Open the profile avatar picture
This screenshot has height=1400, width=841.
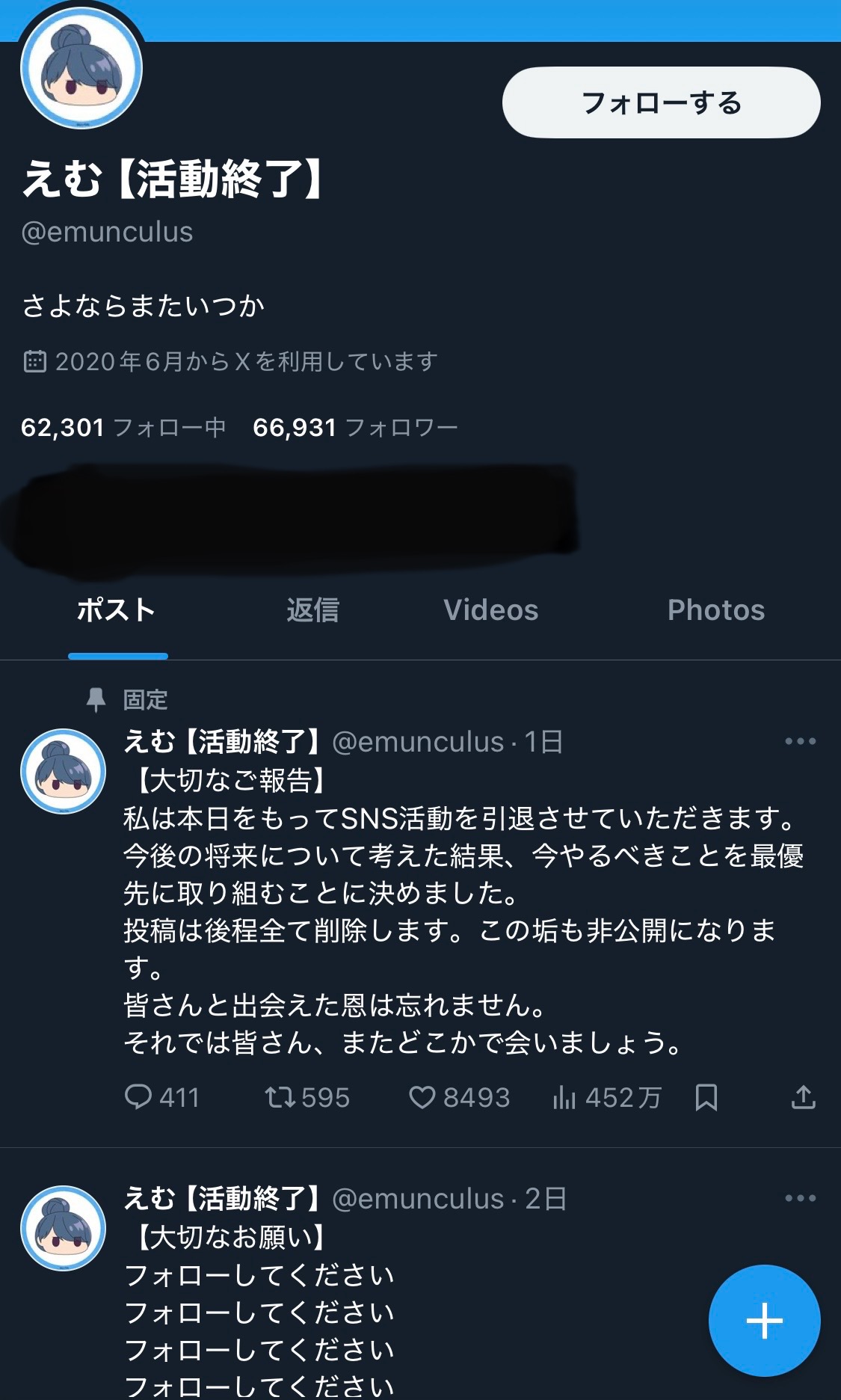point(81,68)
